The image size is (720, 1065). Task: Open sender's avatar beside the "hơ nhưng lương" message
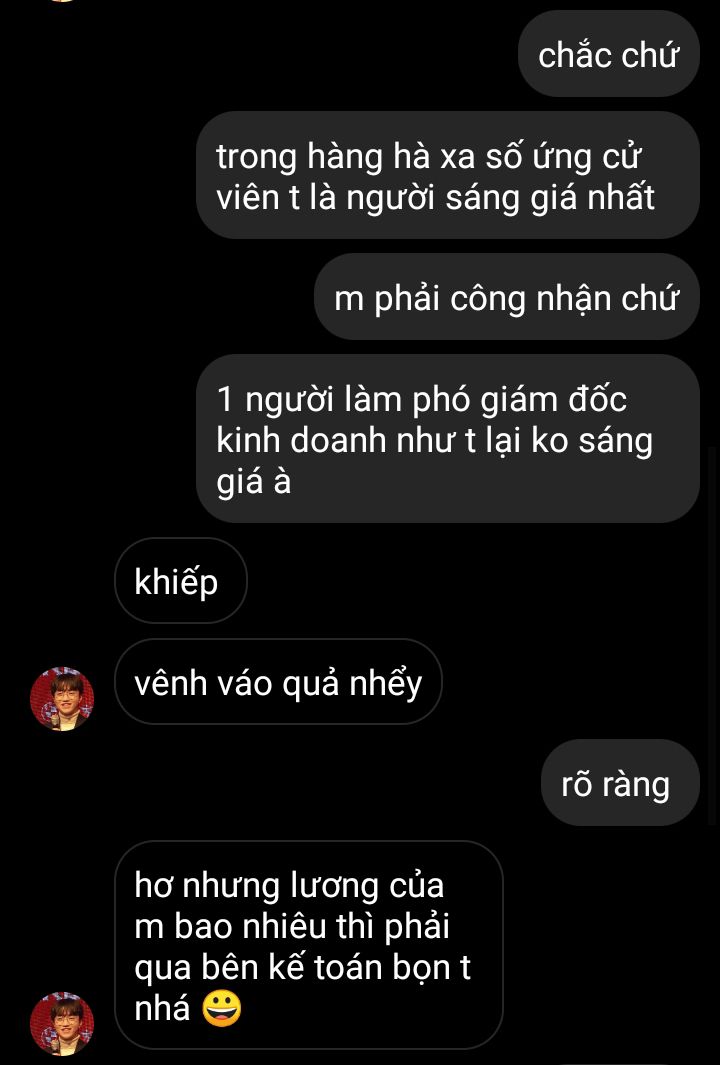(x=62, y=1024)
